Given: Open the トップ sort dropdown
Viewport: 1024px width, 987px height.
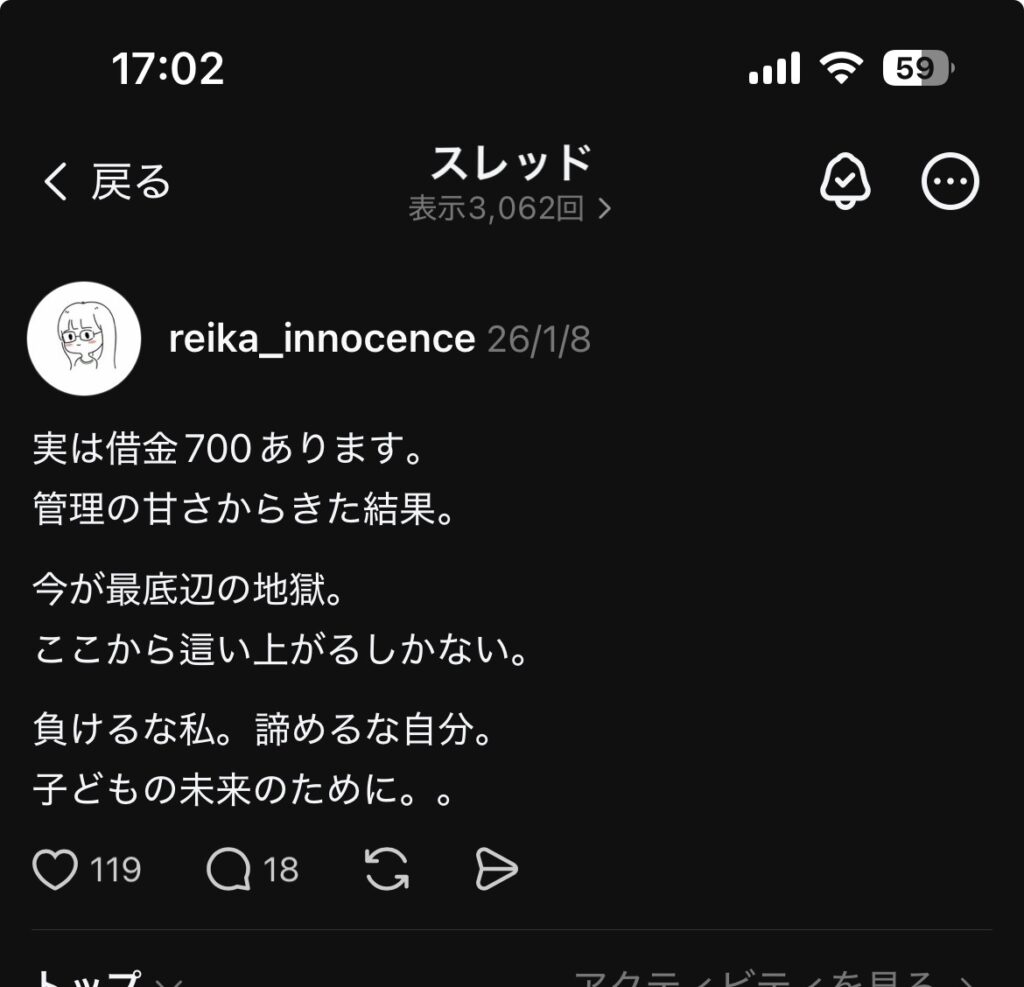Looking at the screenshot, I should (105, 978).
